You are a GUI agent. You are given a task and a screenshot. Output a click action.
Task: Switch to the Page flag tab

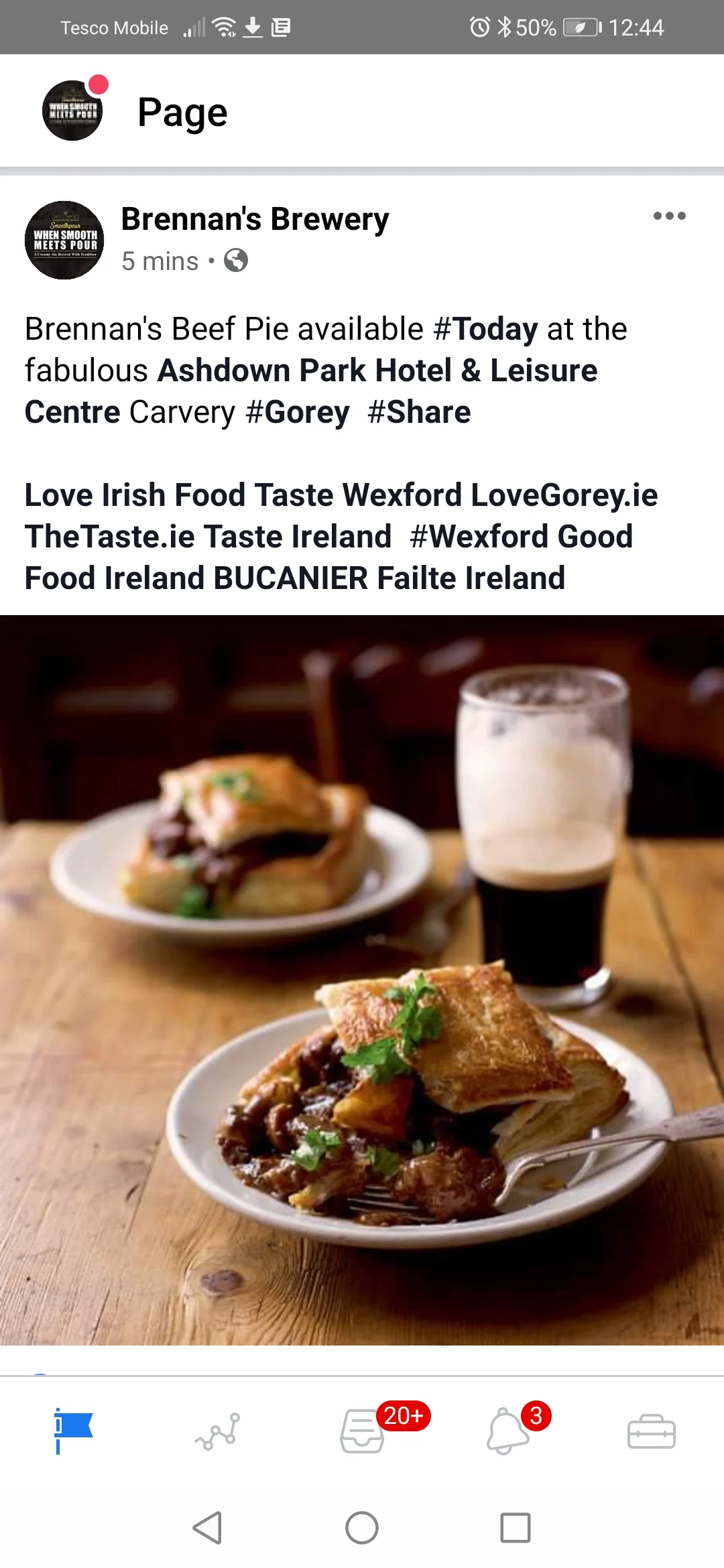(72, 1431)
